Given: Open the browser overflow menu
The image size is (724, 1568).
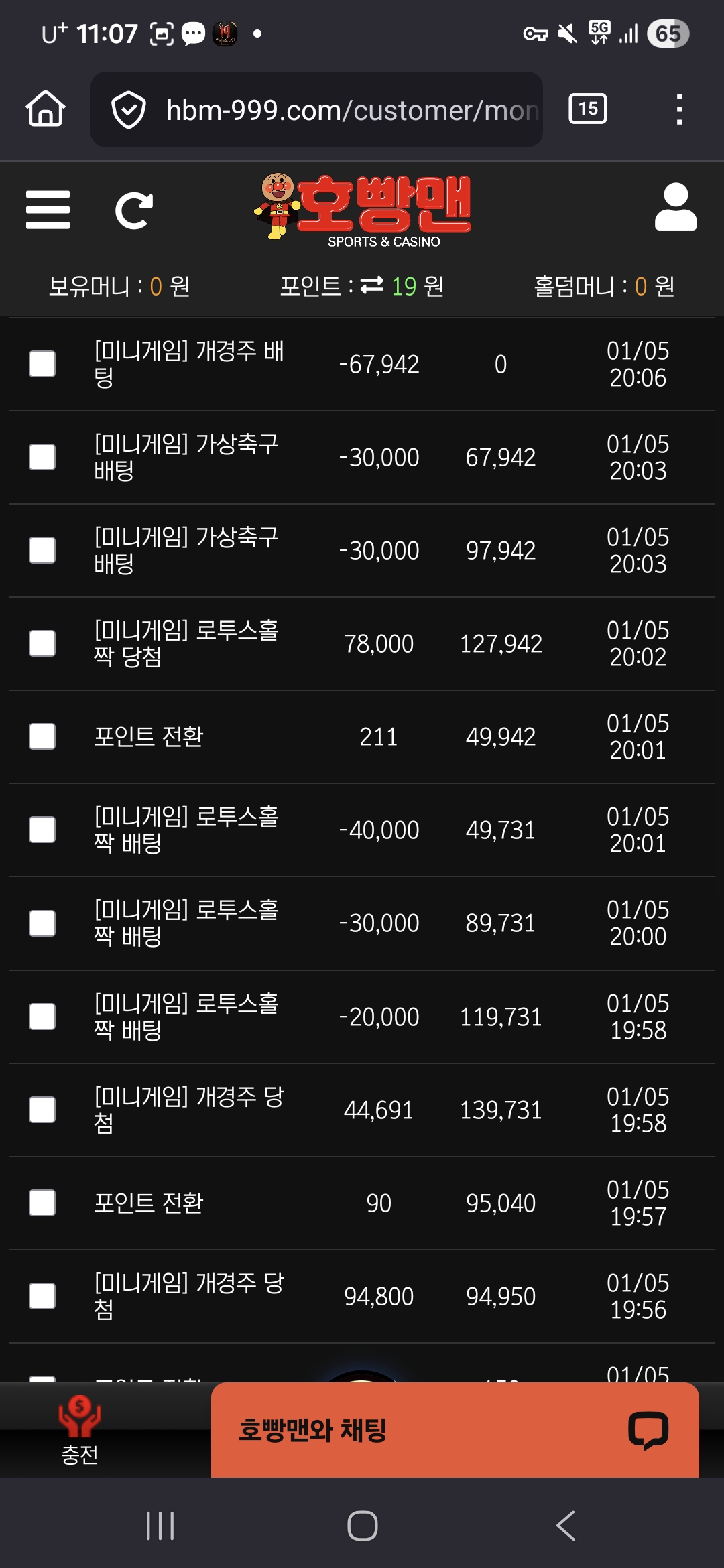Looking at the screenshot, I should pos(679,109).
